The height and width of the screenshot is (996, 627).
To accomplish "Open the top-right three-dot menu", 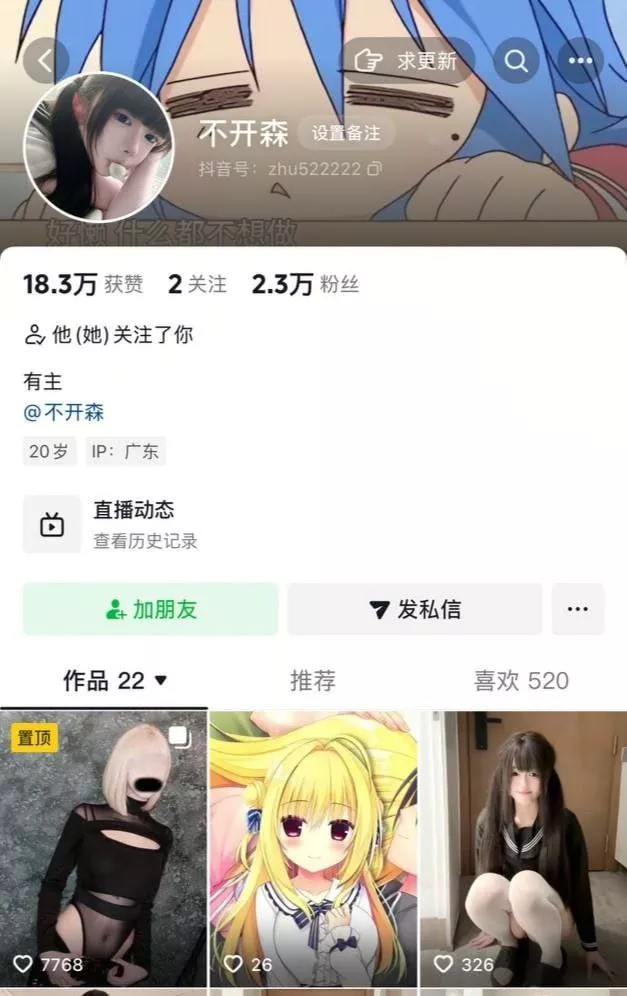I will [581, 61].
